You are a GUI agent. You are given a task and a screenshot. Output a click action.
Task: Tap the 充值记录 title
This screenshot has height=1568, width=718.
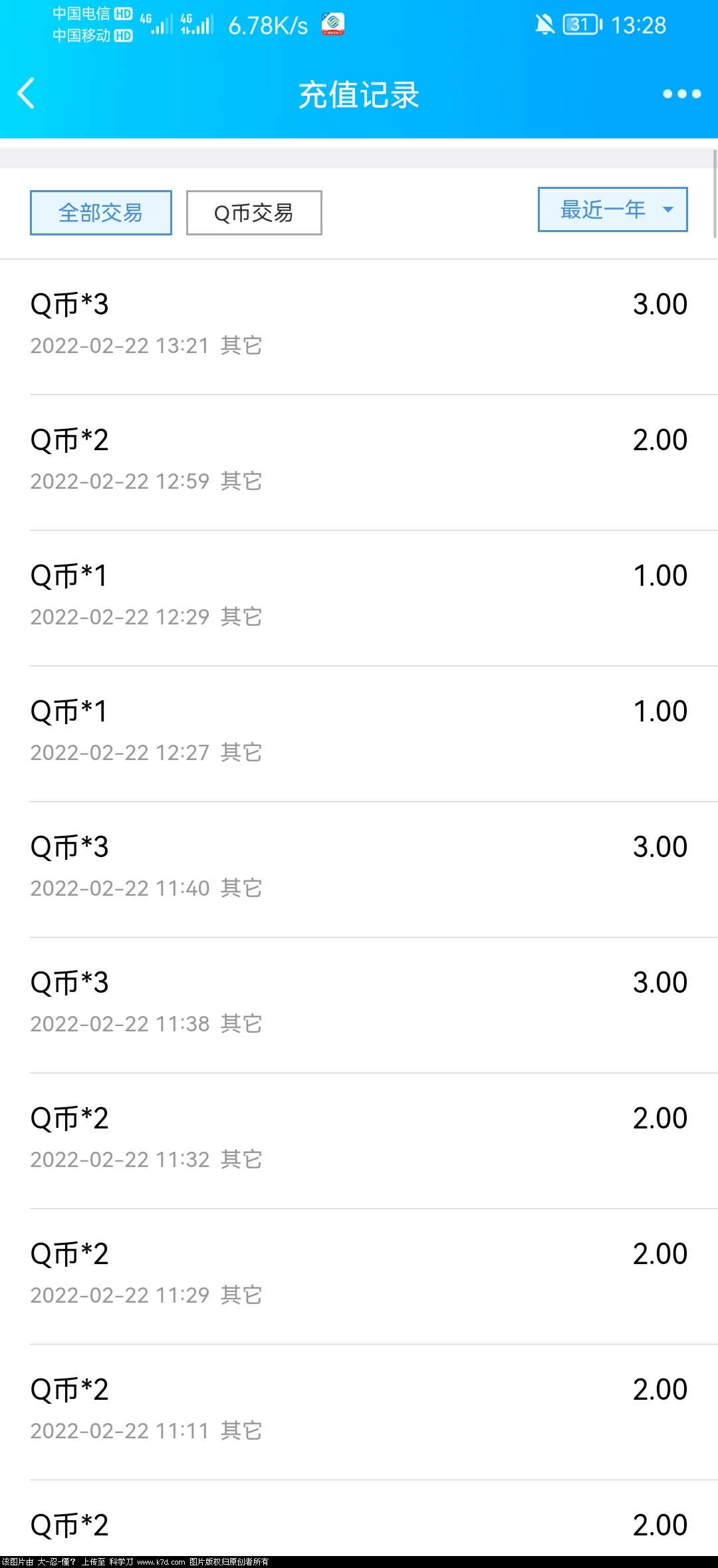[x=359, y=94]
